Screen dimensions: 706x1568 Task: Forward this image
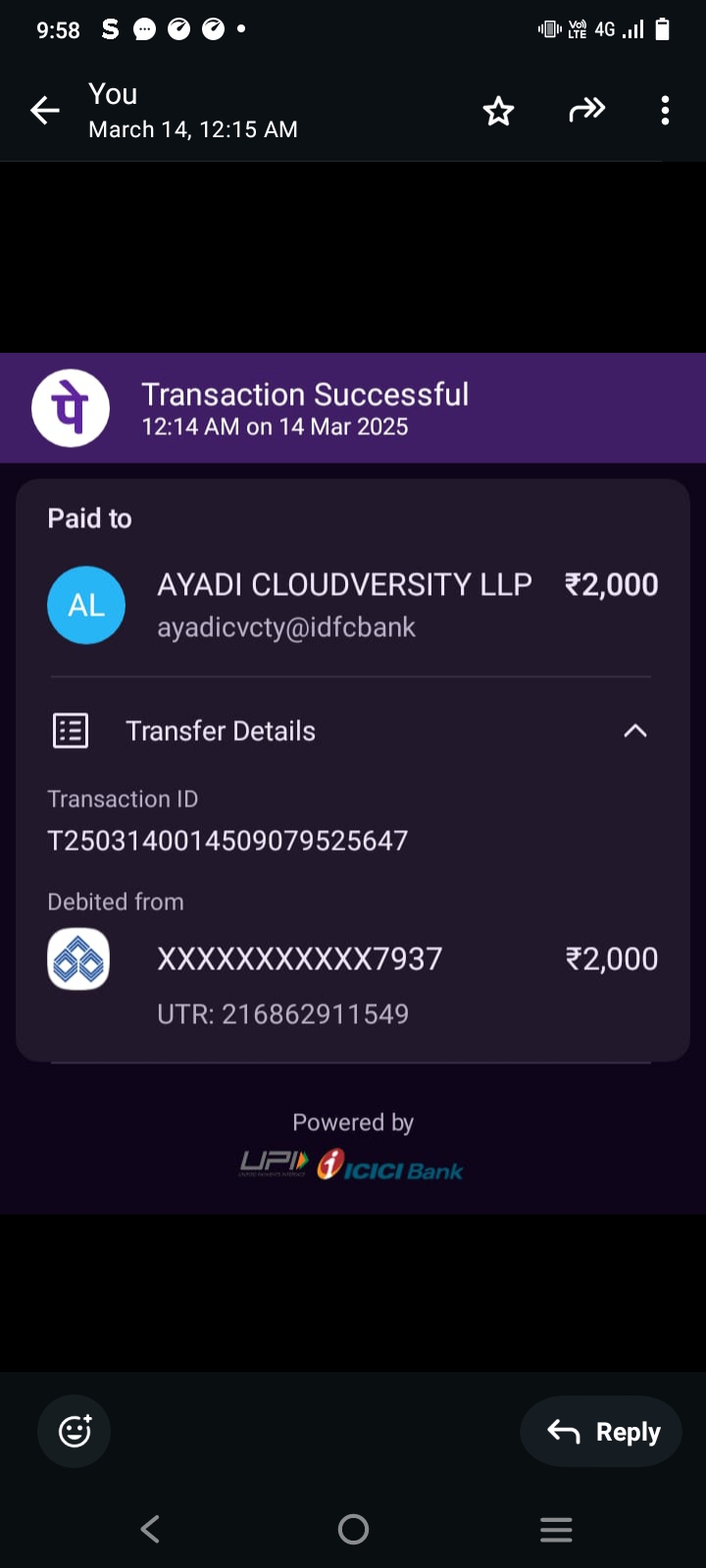[x=586, y=110]
